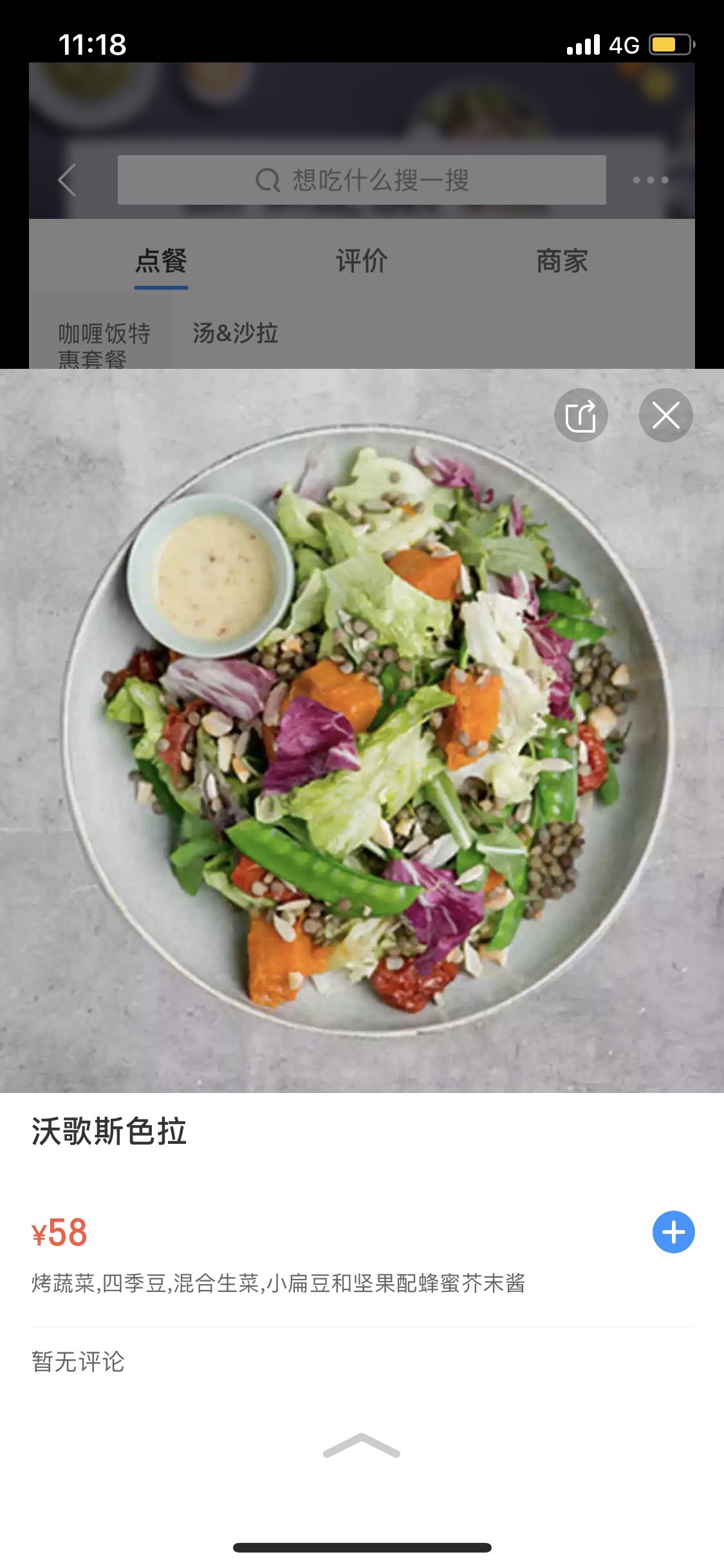The width and height of the screenshot is (724, 1568).
Task: Add 沃歌斯色拉 to the cart
Action: [673, 1232]
